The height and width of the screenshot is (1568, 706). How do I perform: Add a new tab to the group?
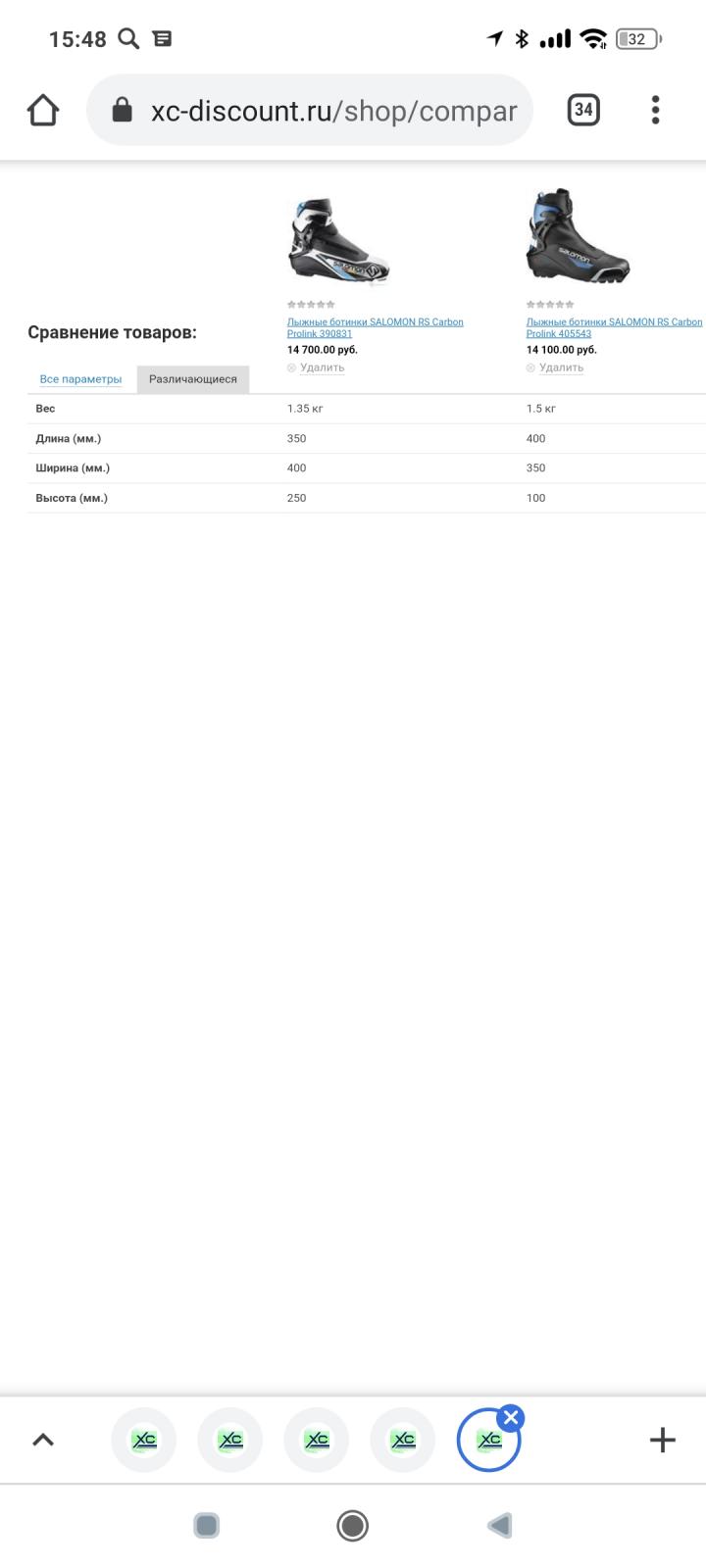(x=663, y=1440)
